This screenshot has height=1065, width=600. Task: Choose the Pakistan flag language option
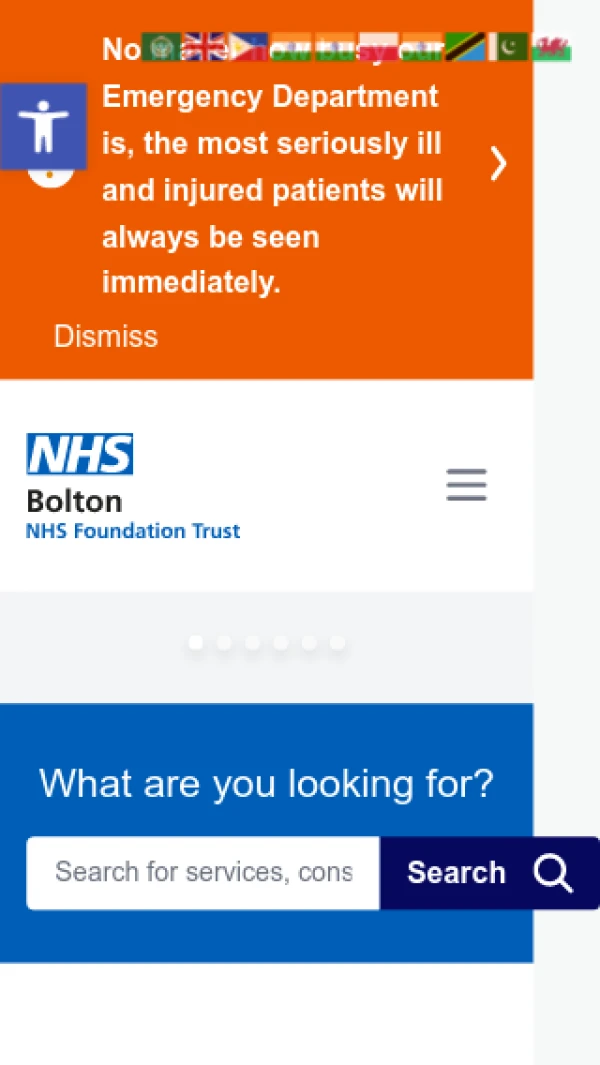click(x=510, y=47)
